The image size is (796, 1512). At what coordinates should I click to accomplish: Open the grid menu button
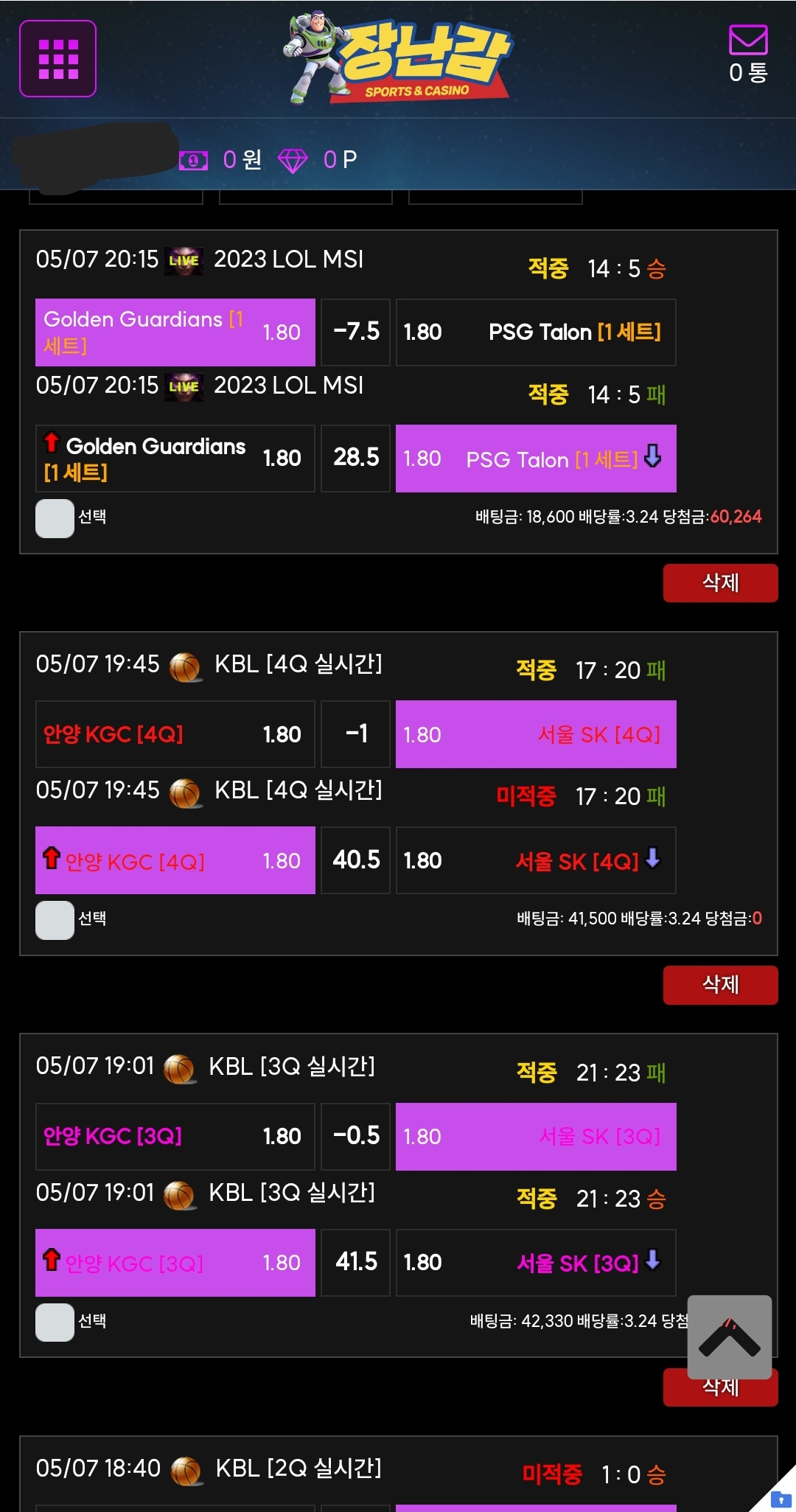coord(57,58)
